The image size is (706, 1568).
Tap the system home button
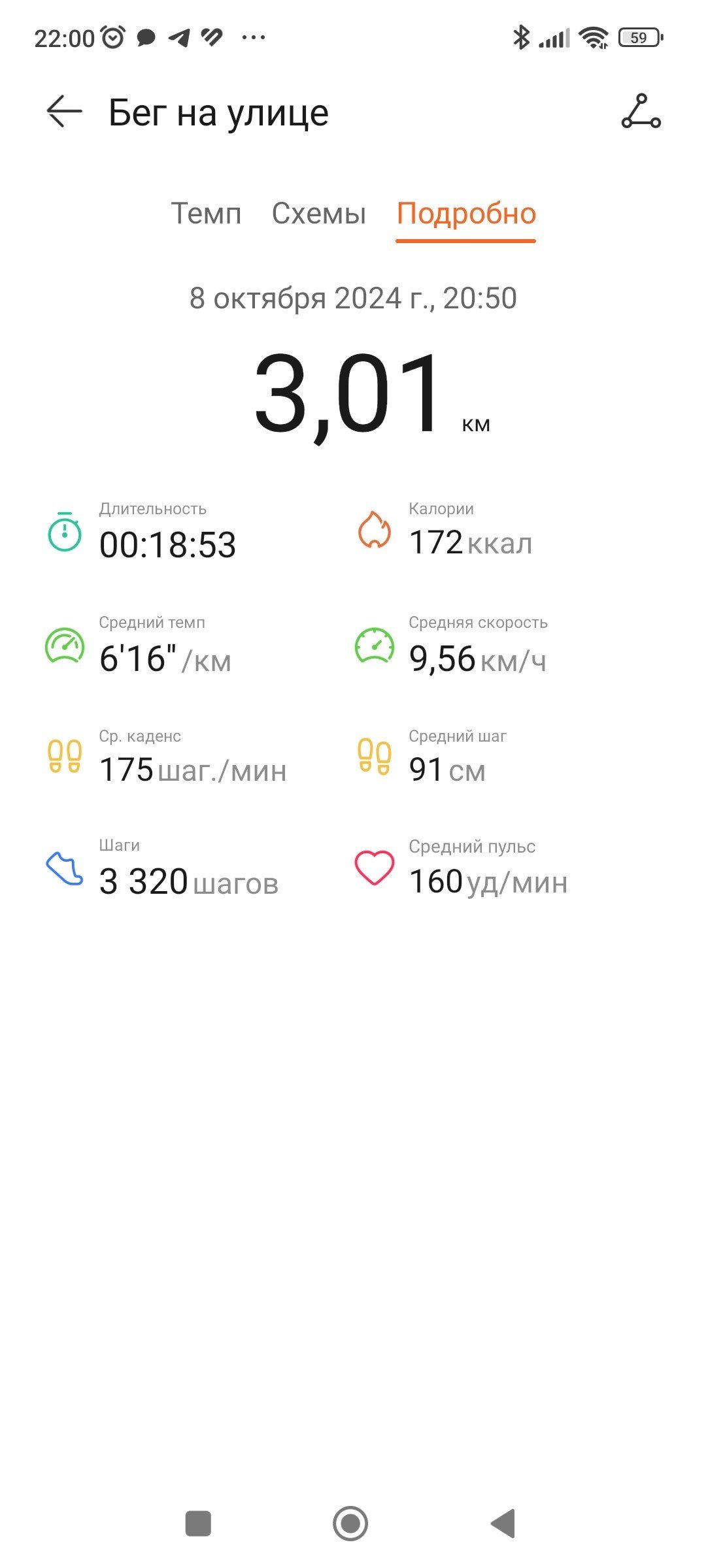pyautogui.click(x=350, y=1524)
